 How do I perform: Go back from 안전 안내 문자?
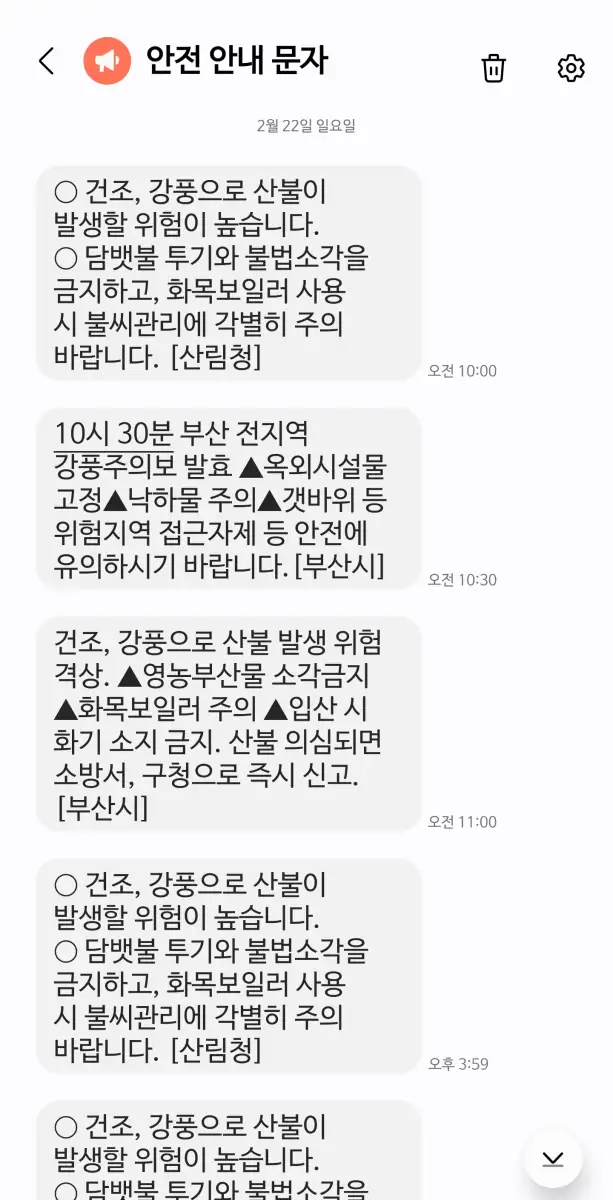46,62
